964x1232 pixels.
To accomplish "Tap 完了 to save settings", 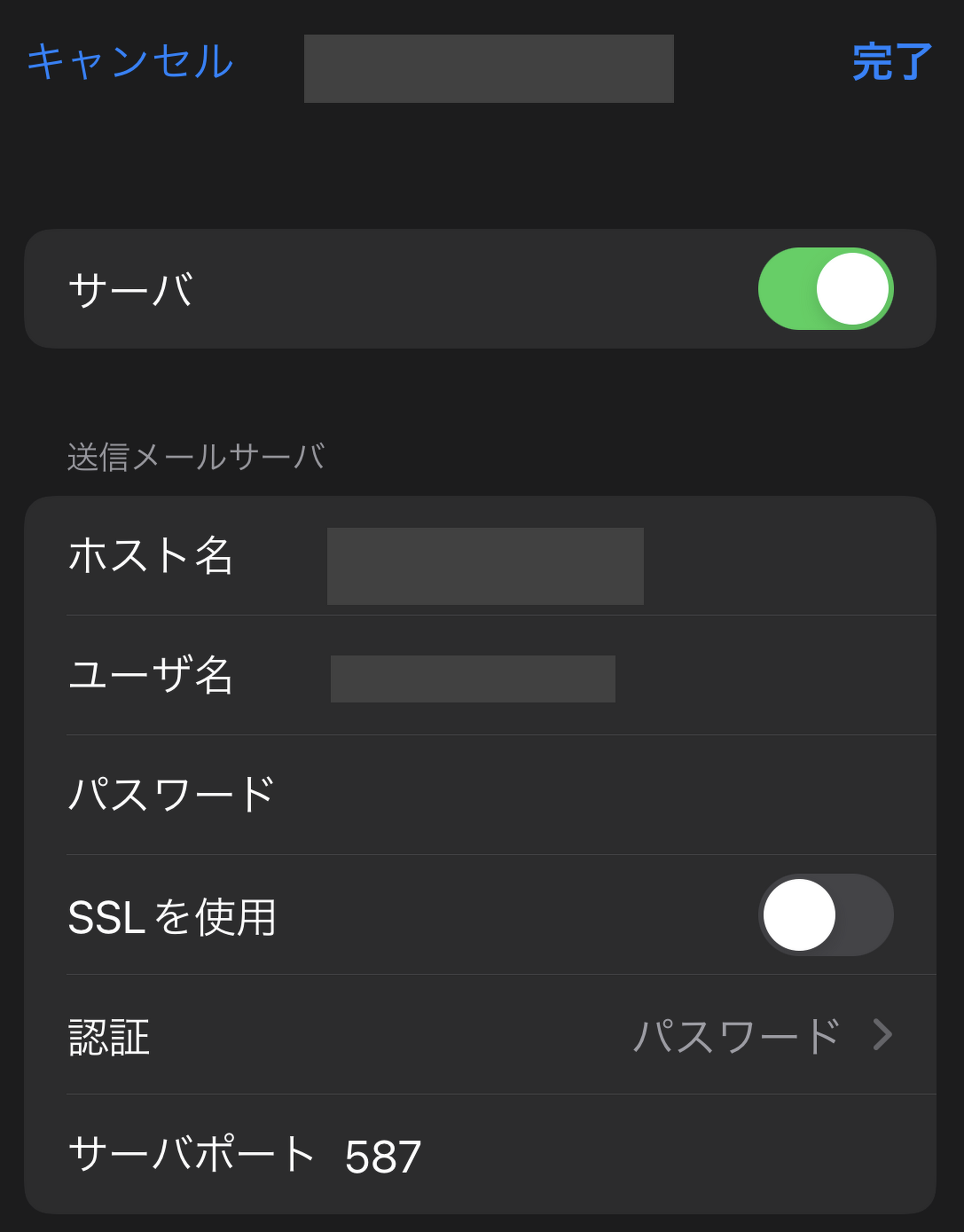I will (x=891, y=62).
